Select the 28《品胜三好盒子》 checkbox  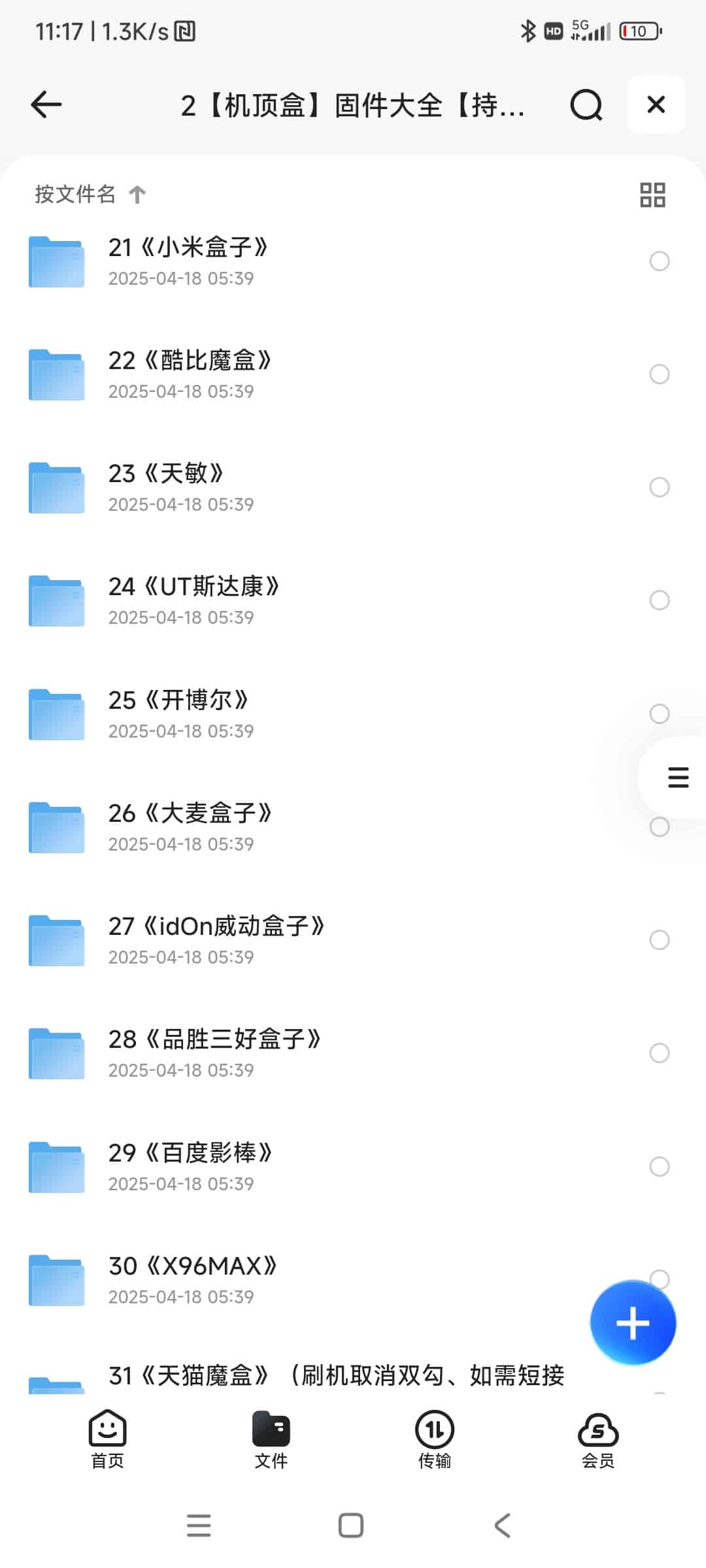(x=659, y=1053)
